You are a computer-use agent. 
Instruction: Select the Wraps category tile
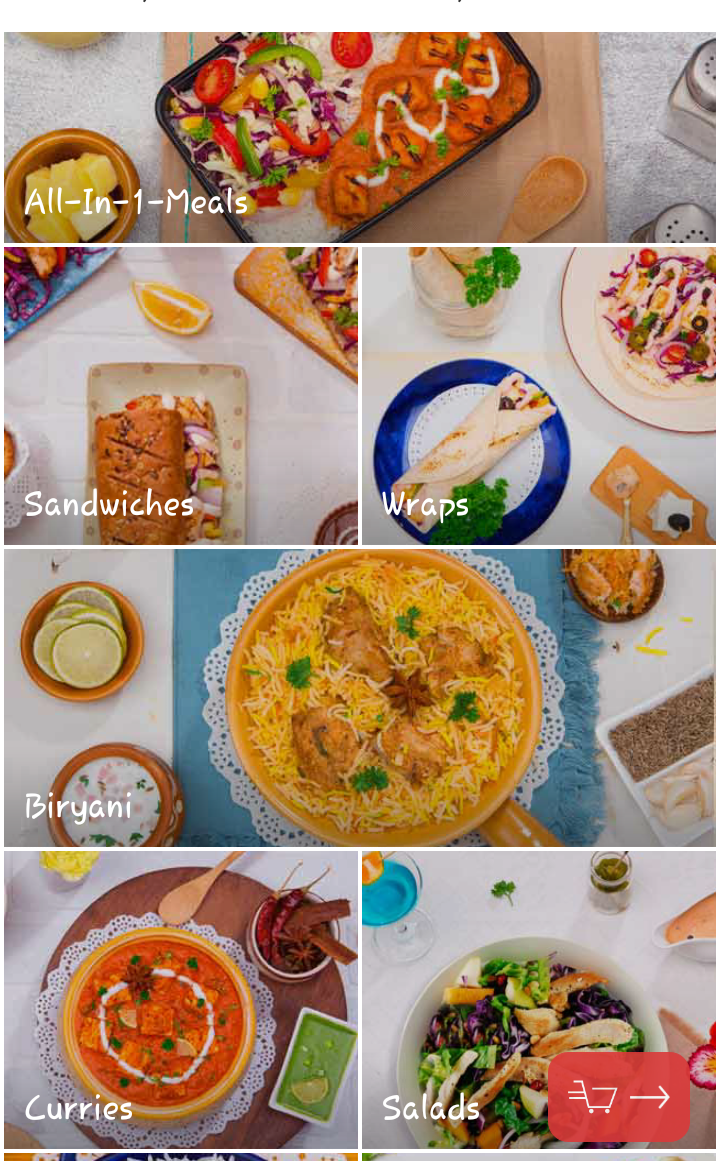point(539,396)
